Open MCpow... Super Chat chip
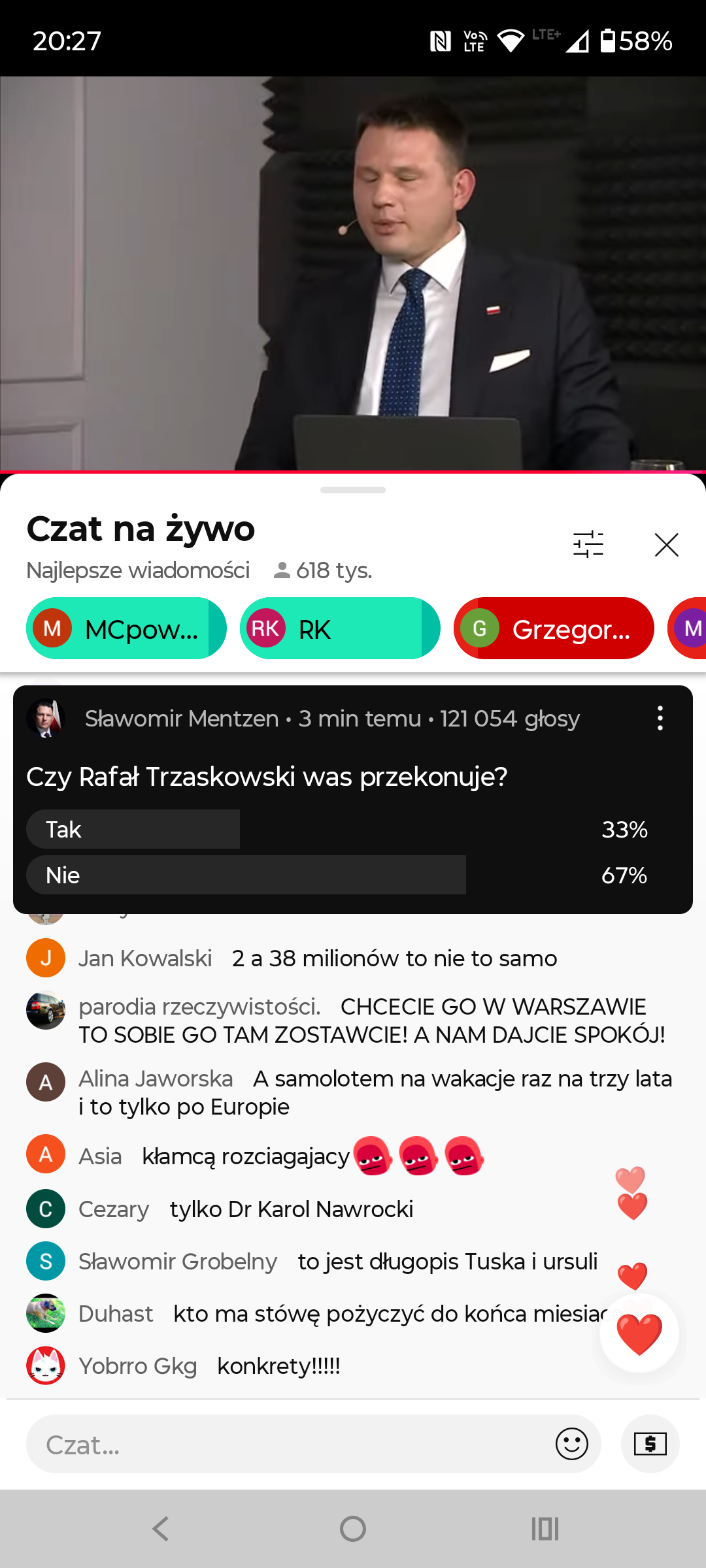 tap(126, 629)
